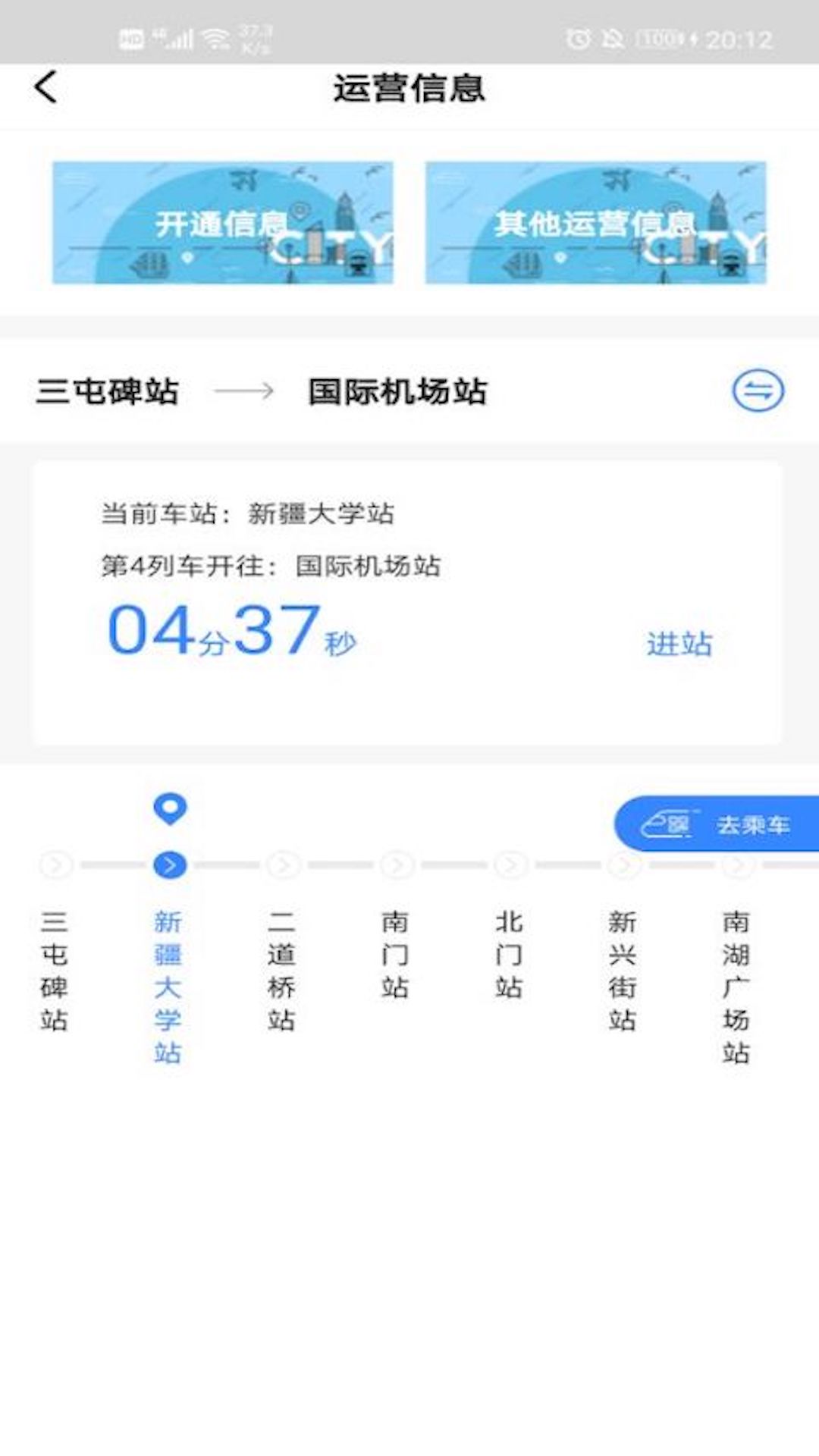Swap the route direction
This screenshot has height=1456, width=819.
[758, 391]
